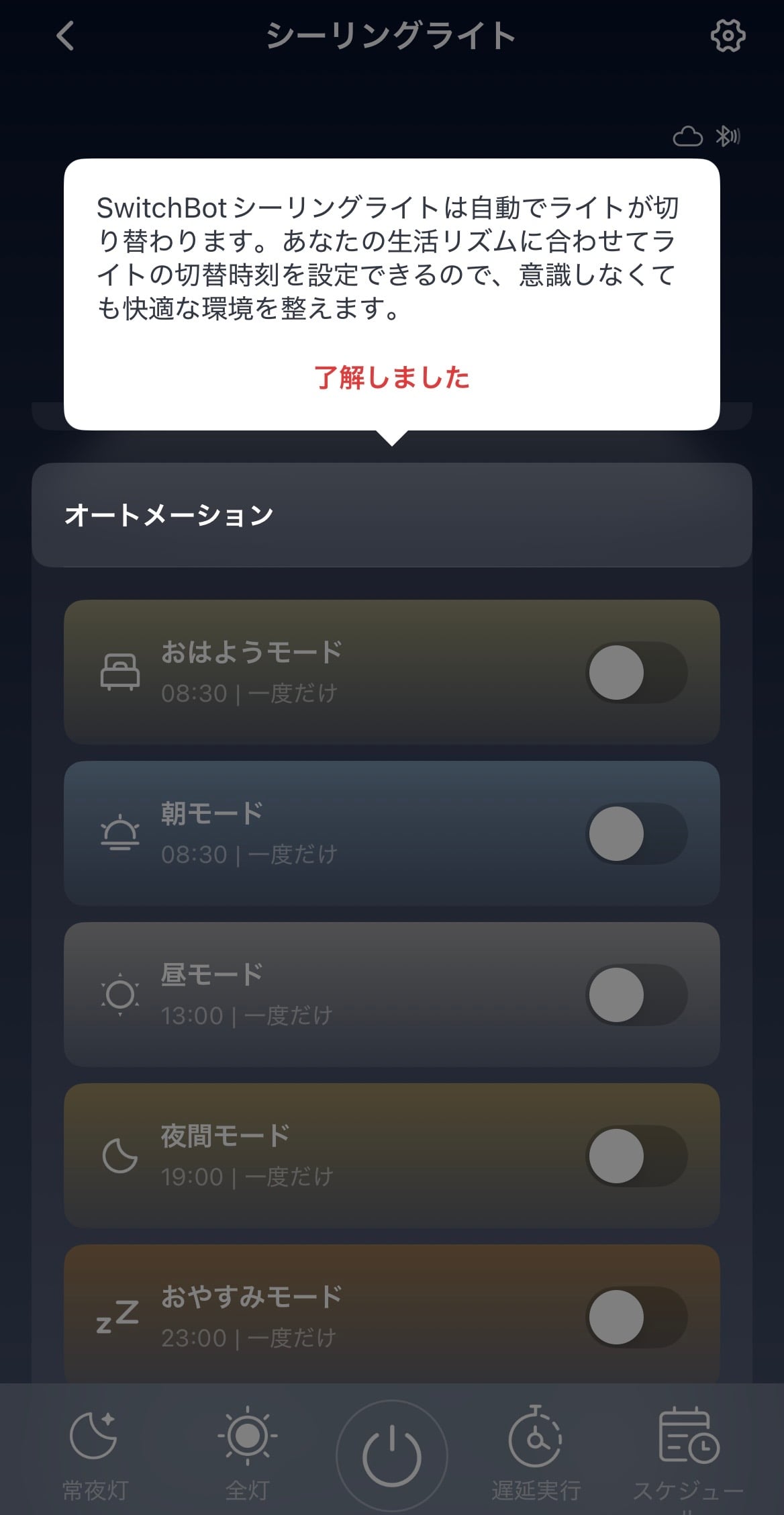Viewport: 784px width, 1515px height.
Task: Enable the おはようモード switch
Action: (636, 672)
